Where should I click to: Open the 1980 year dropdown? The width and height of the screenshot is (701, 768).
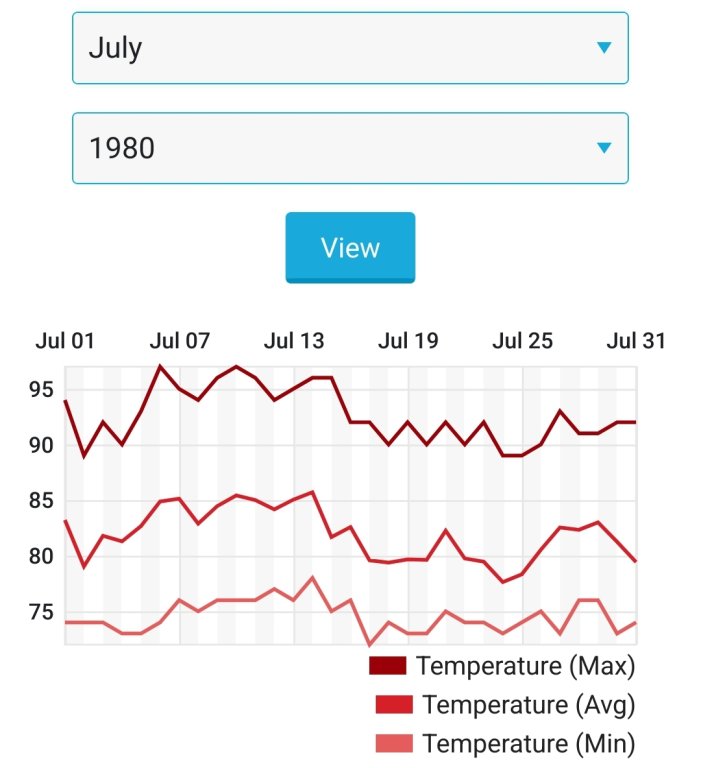click(350, 148)
